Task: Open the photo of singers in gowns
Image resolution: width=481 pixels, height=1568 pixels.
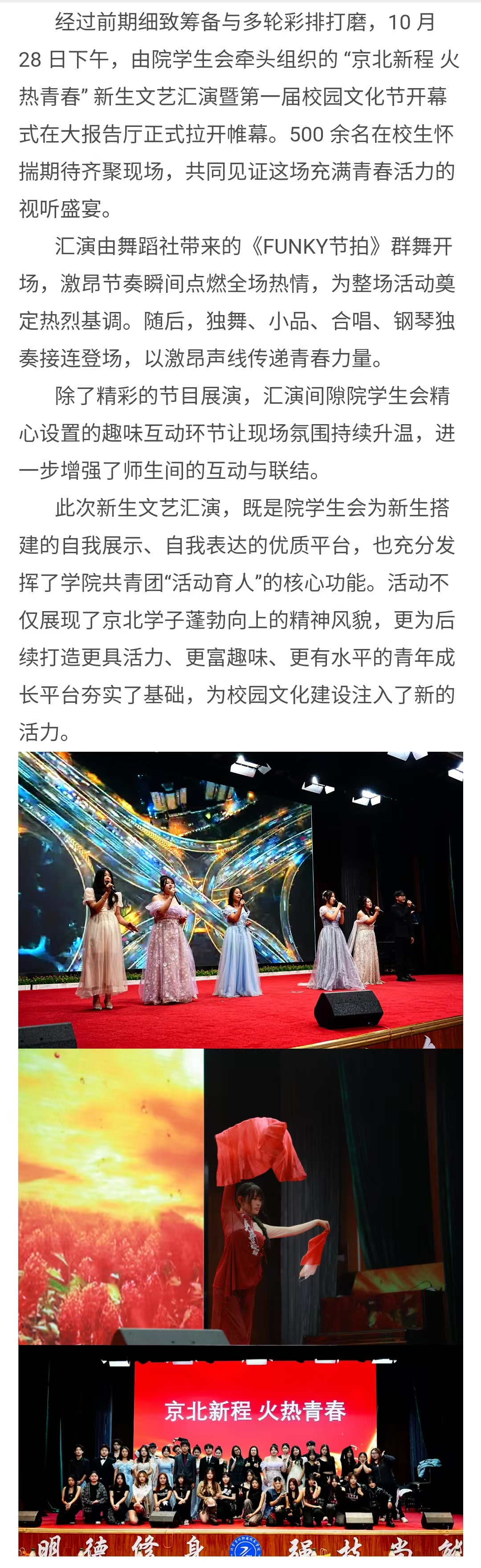Action: click(x=240, y=899)
